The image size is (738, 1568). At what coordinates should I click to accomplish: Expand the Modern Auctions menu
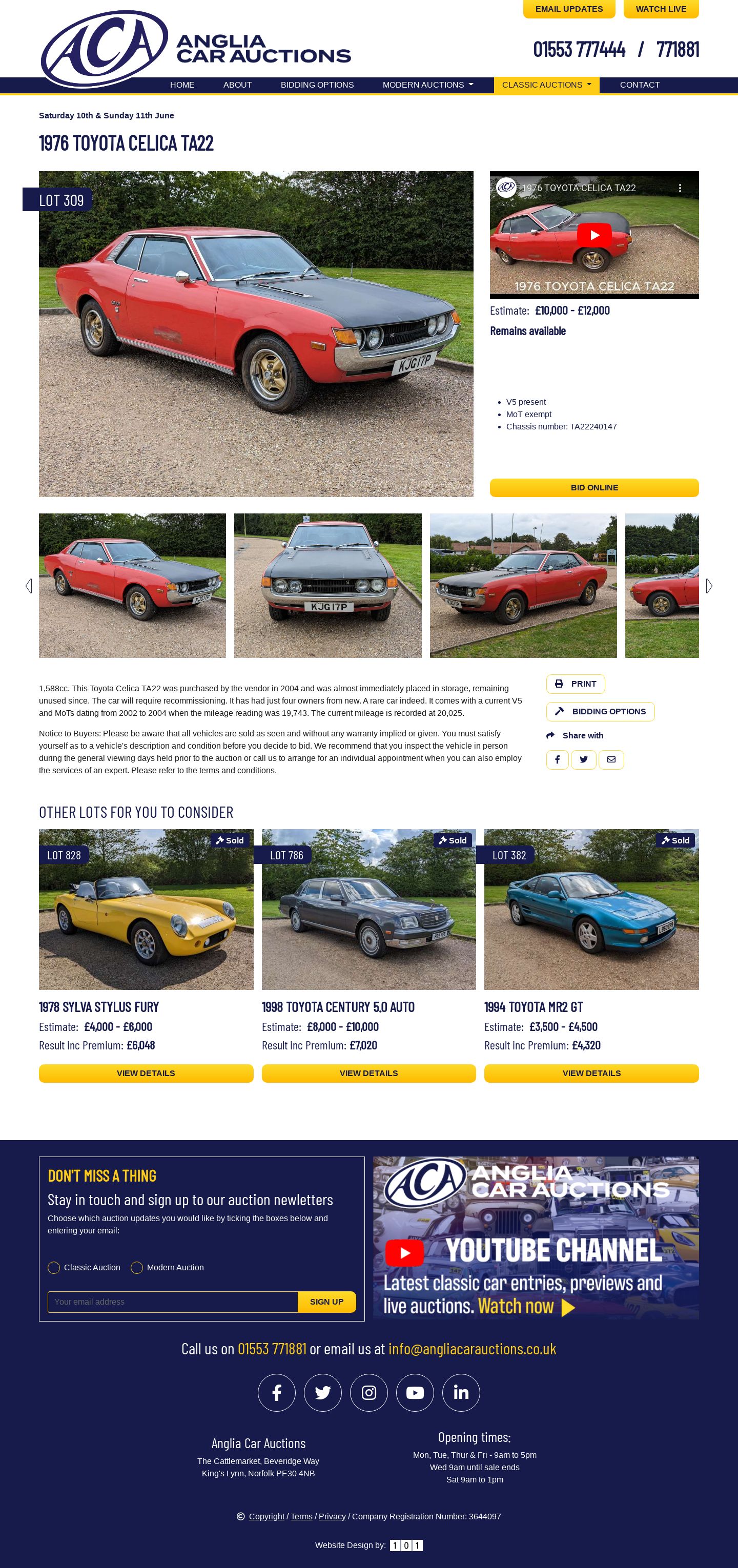pos(427,85)
